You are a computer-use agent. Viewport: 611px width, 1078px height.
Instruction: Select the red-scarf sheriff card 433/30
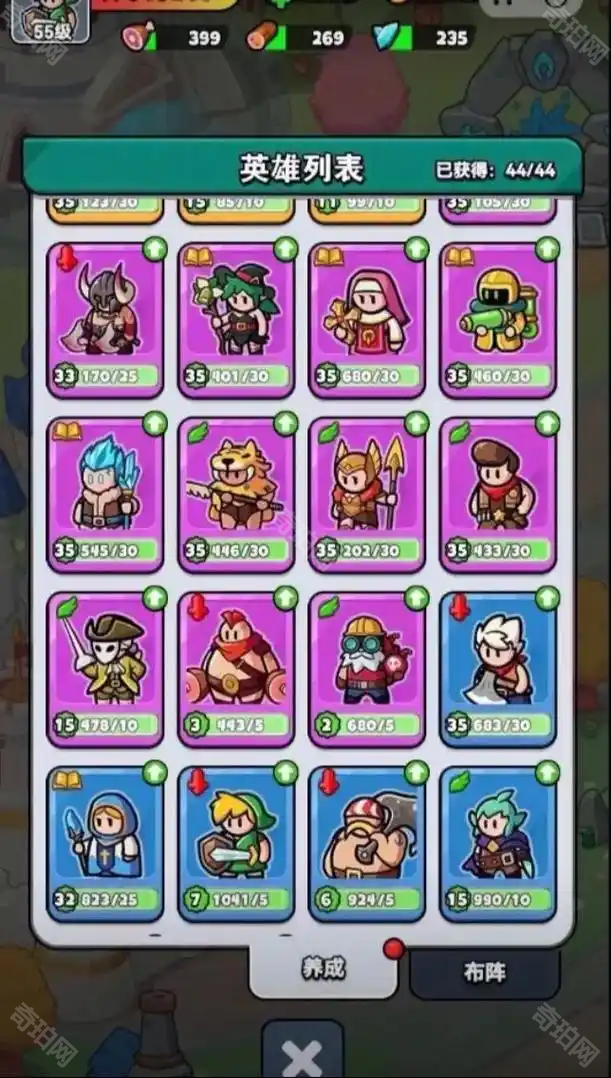(x=498, y=493)
